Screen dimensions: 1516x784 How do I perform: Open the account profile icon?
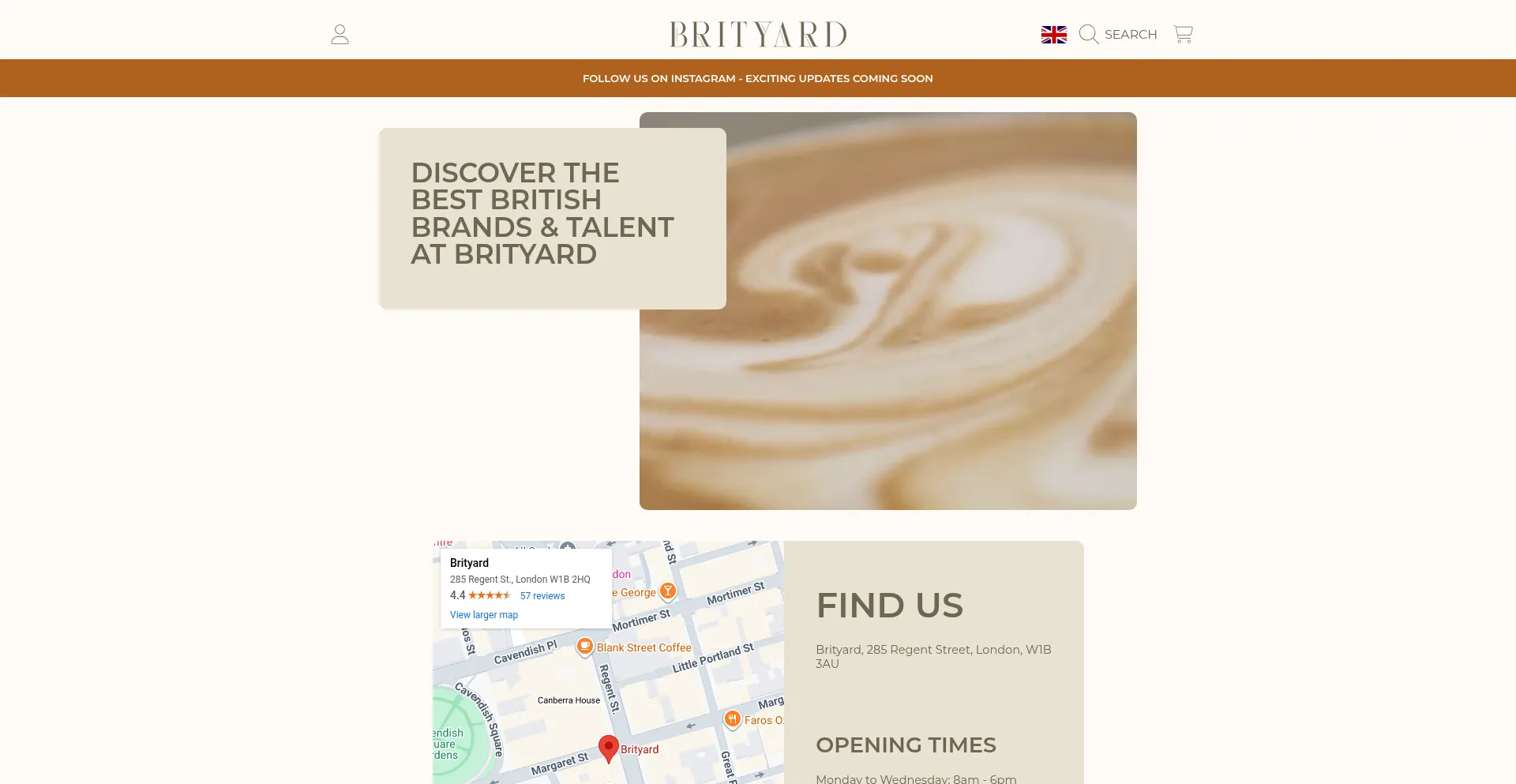point(340,34)
